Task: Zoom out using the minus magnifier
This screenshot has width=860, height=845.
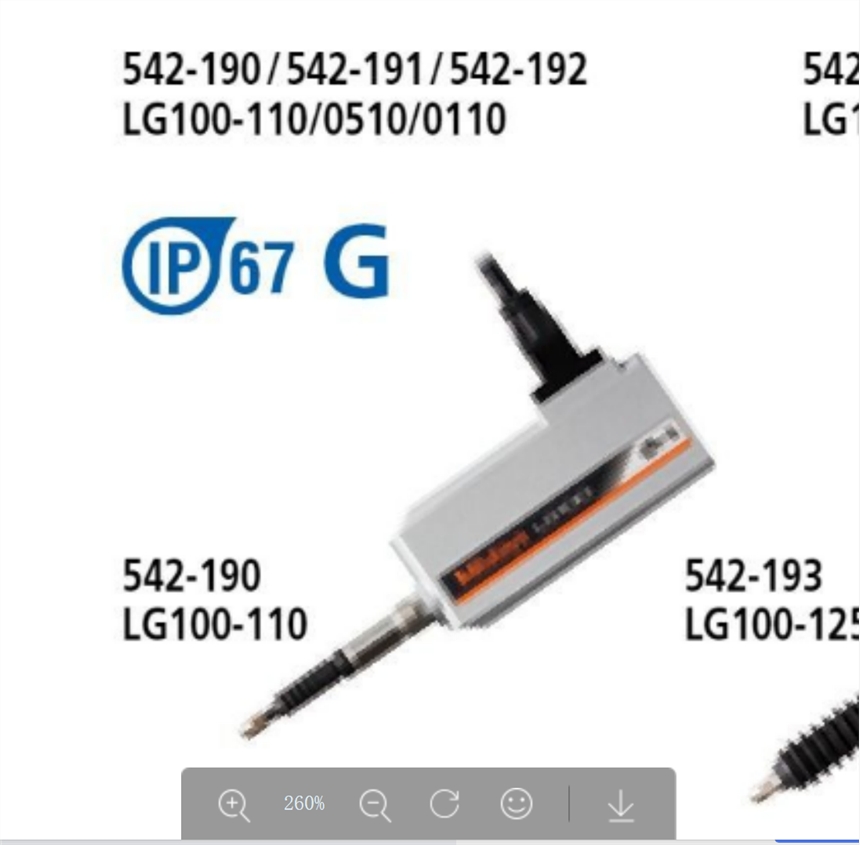Action: [x=375, y=805]
